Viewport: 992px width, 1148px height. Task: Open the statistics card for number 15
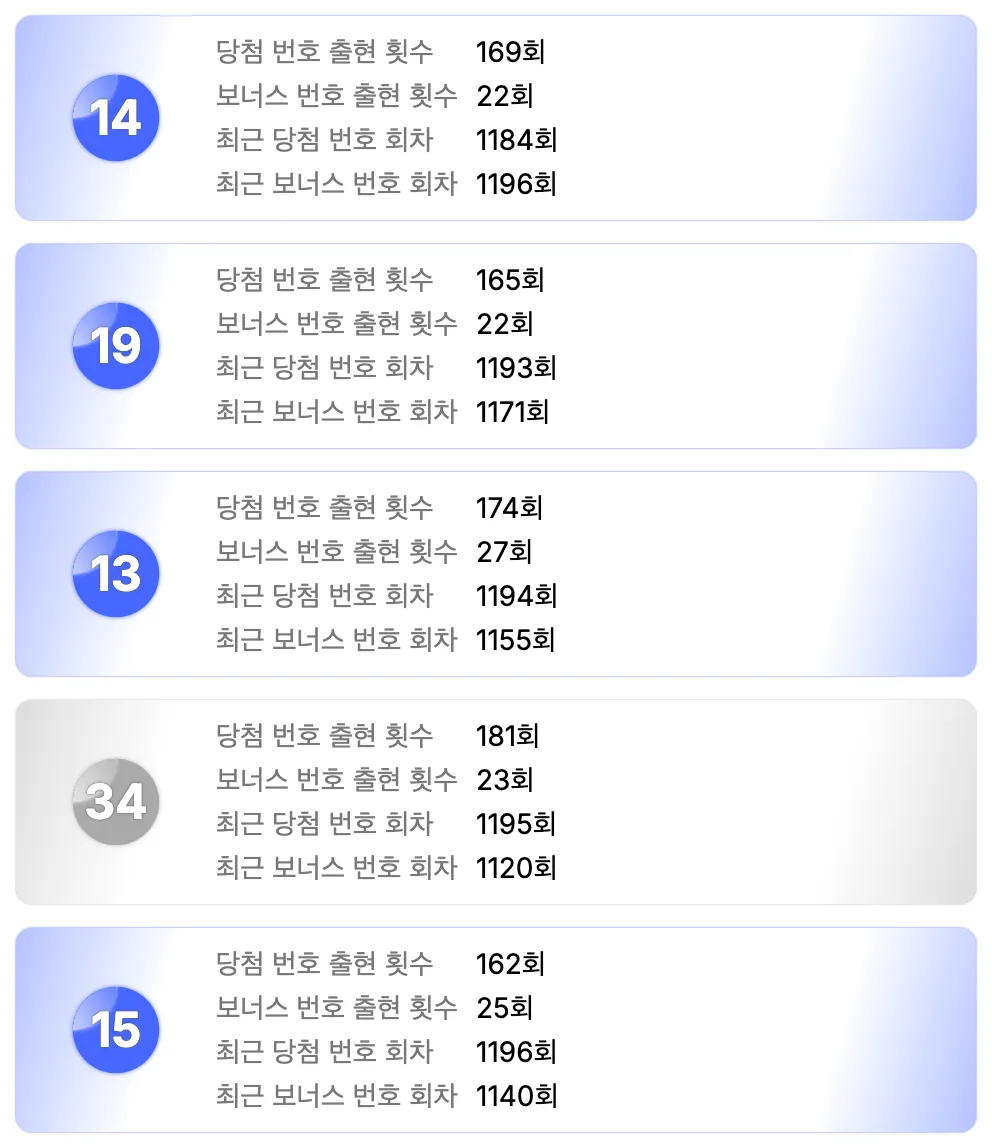tap(700, 1029)
